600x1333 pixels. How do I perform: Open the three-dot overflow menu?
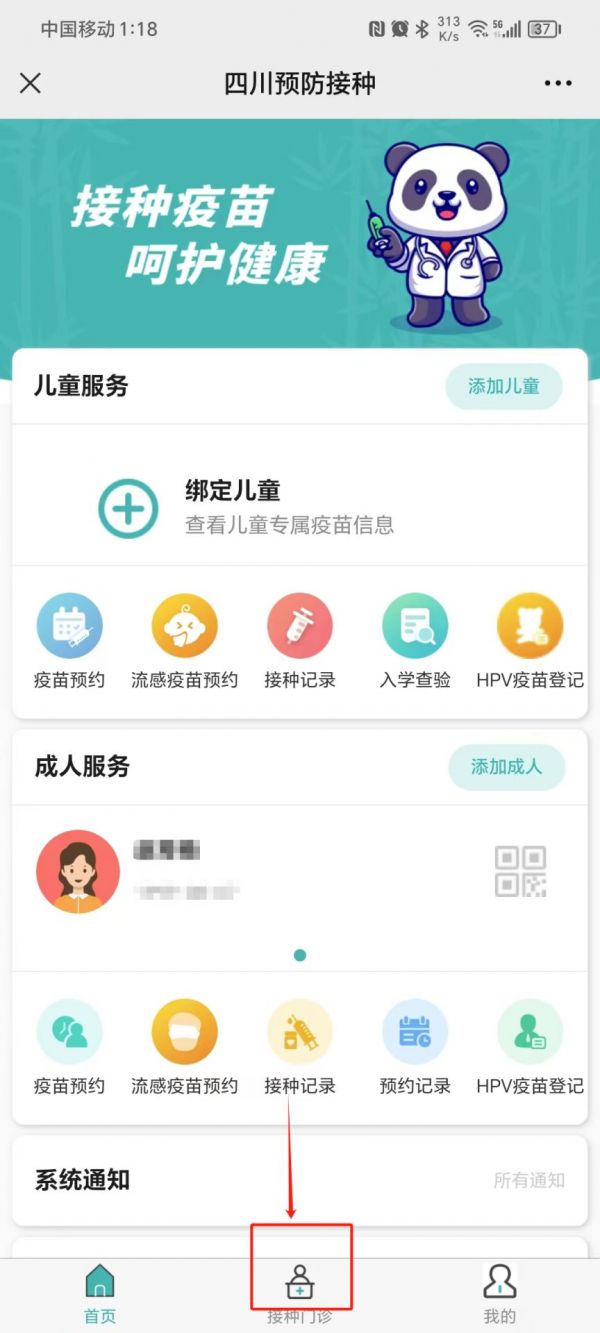(558, 83)
